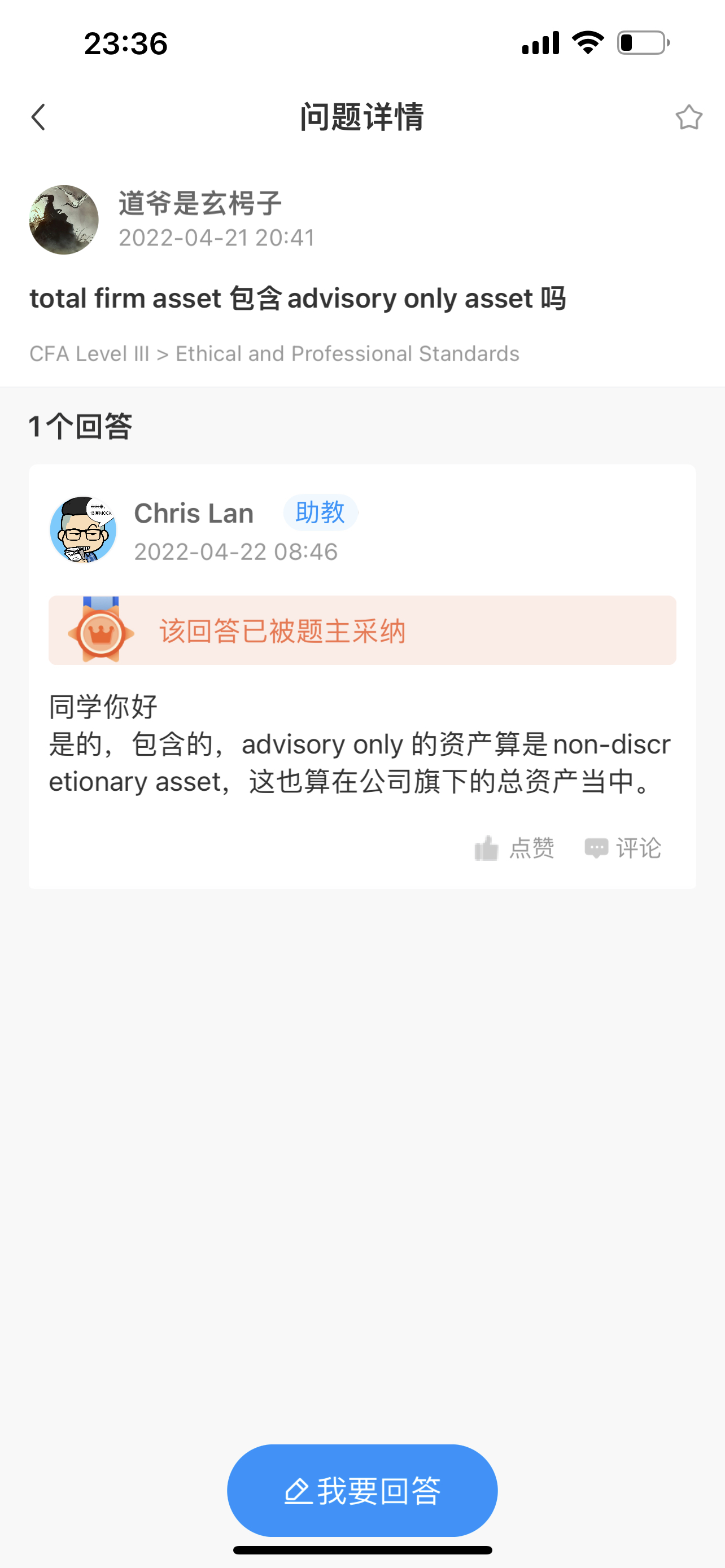Like Chris Lan's answer with 点赞

coord(514,848)
